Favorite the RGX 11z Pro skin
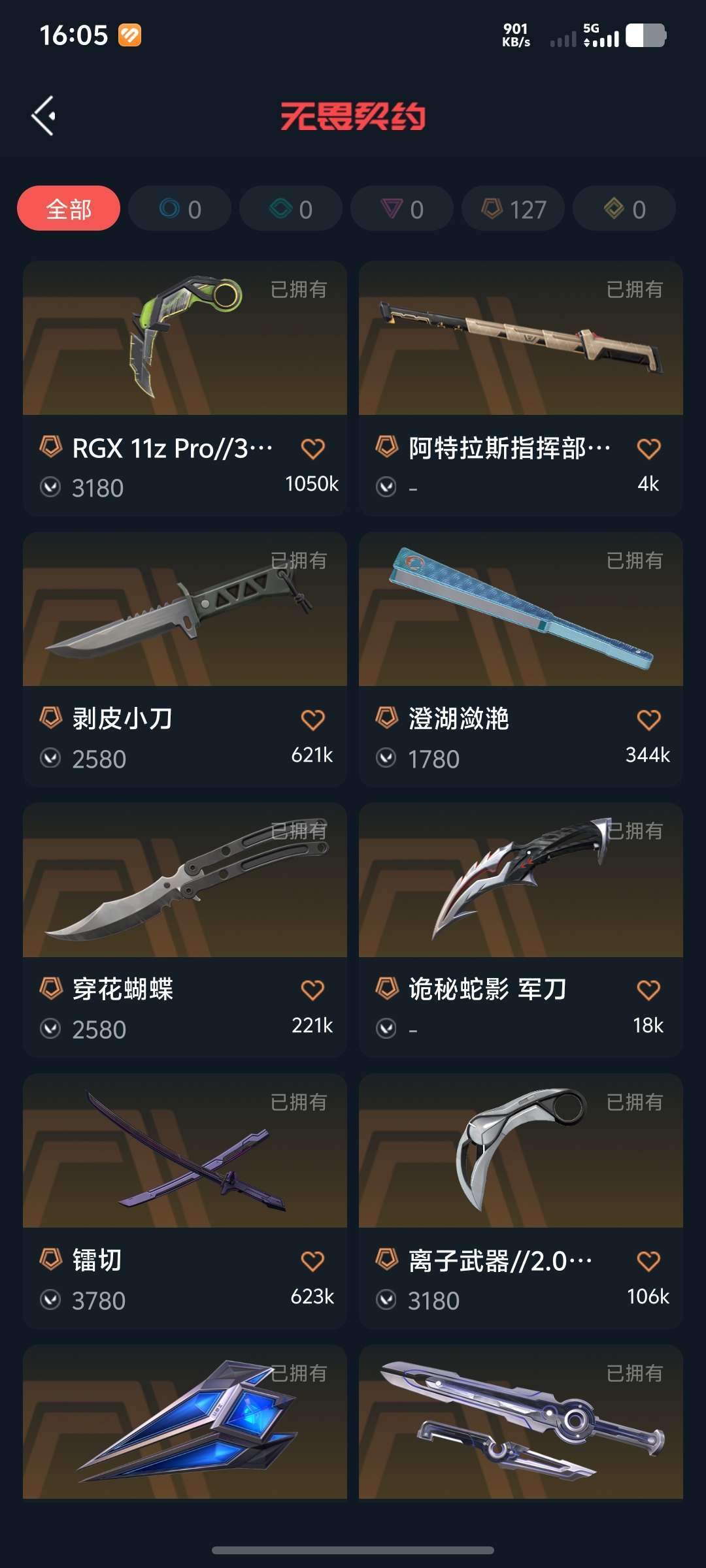This screenshot has height=1568, width=706. click(x=312, y=449)
